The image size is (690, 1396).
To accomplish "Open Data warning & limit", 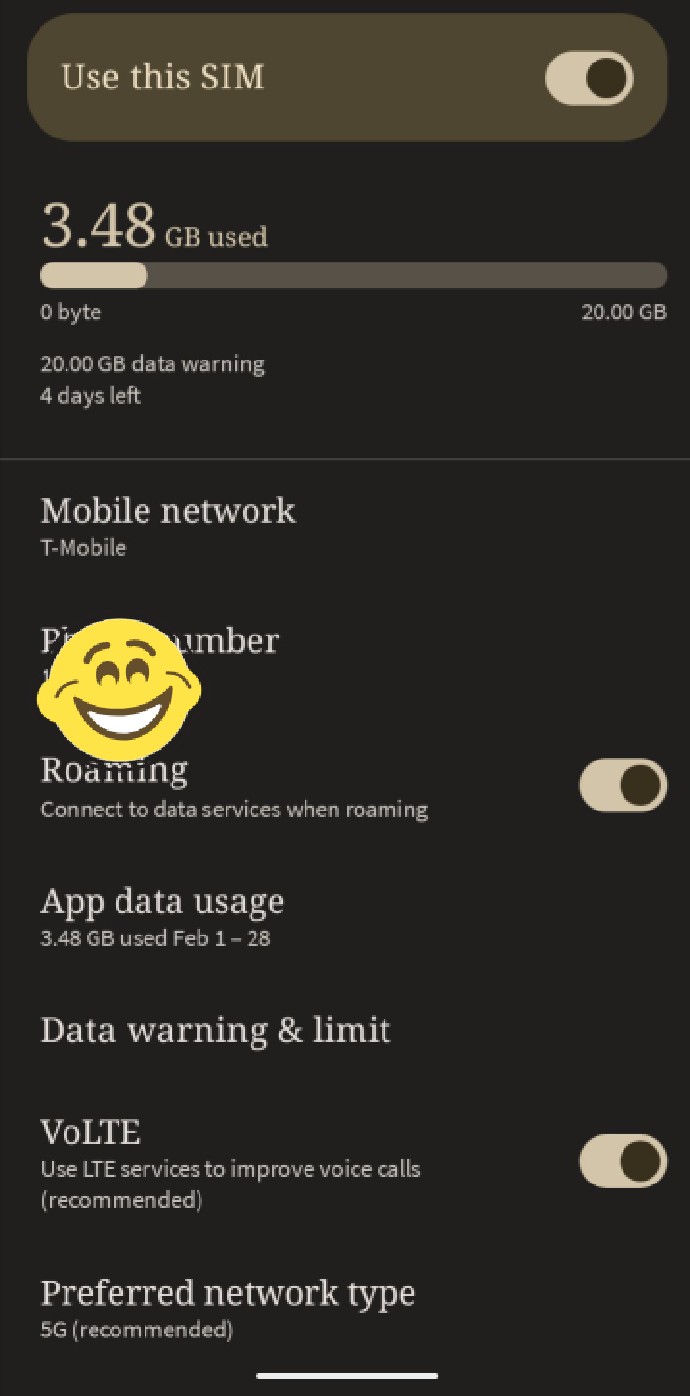I will coord(215,1030).
